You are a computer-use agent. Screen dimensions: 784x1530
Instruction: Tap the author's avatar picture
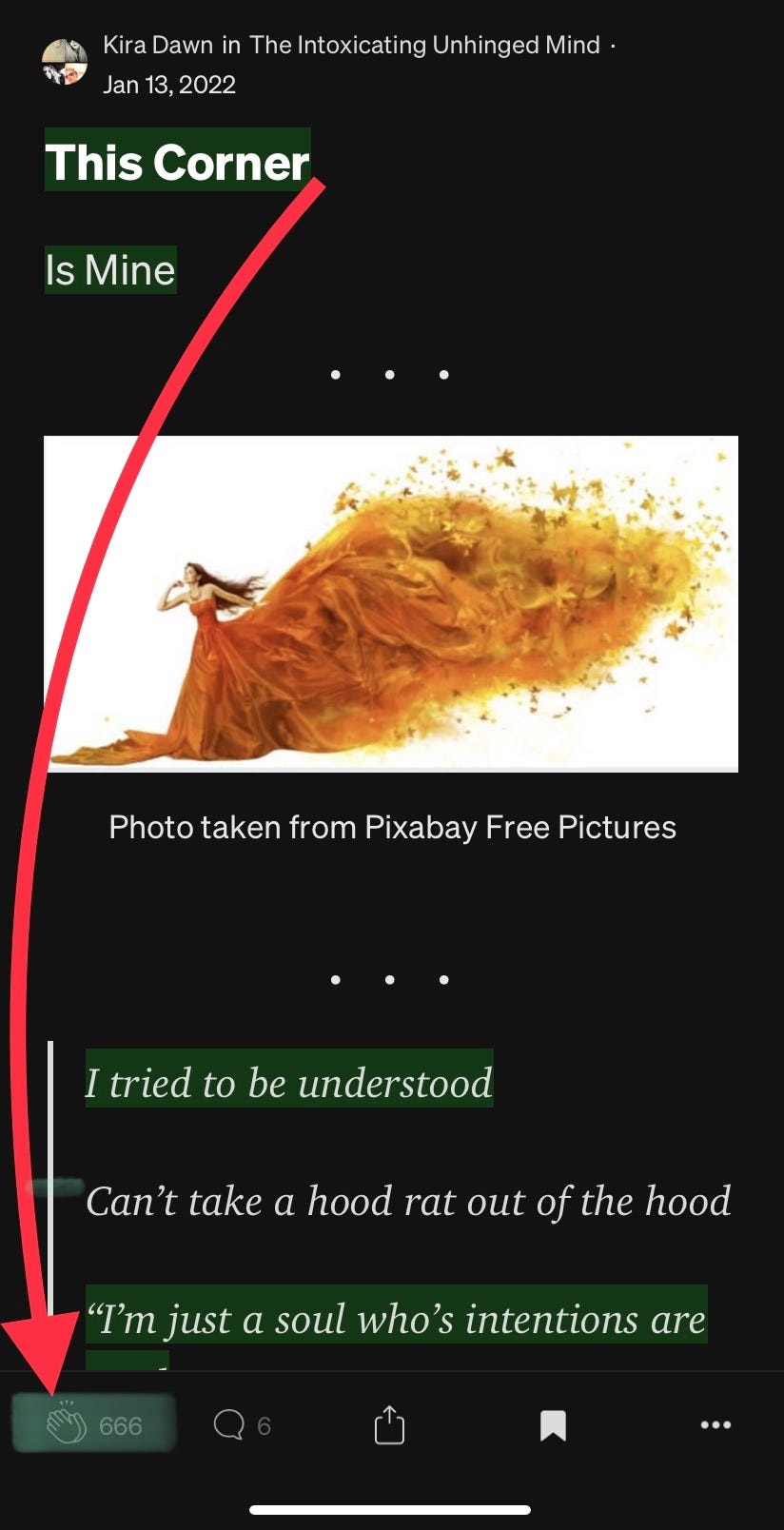click(x=65, y=63)
